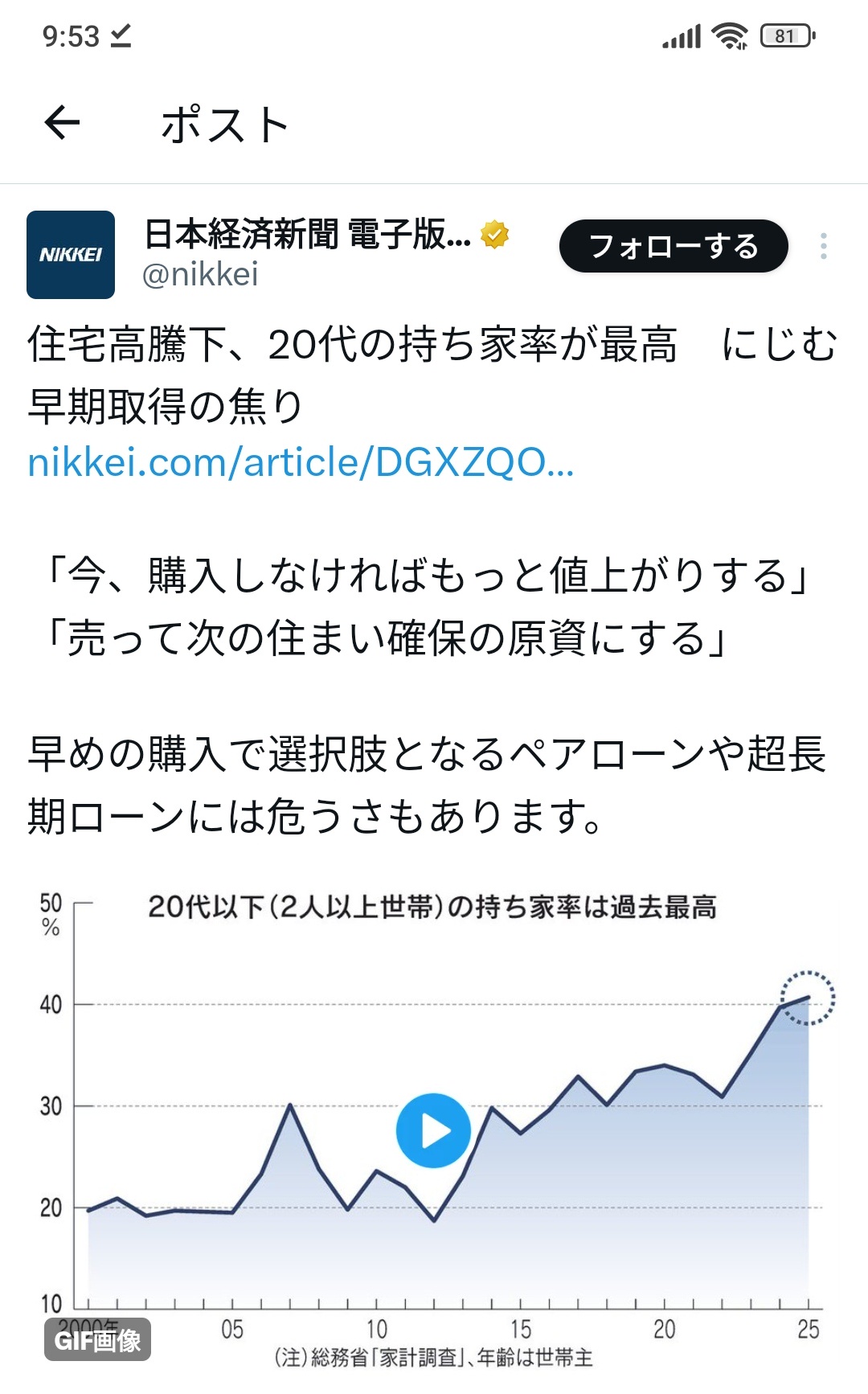Go back from the post screen
Screen dimensions: 868x1394
62,123
